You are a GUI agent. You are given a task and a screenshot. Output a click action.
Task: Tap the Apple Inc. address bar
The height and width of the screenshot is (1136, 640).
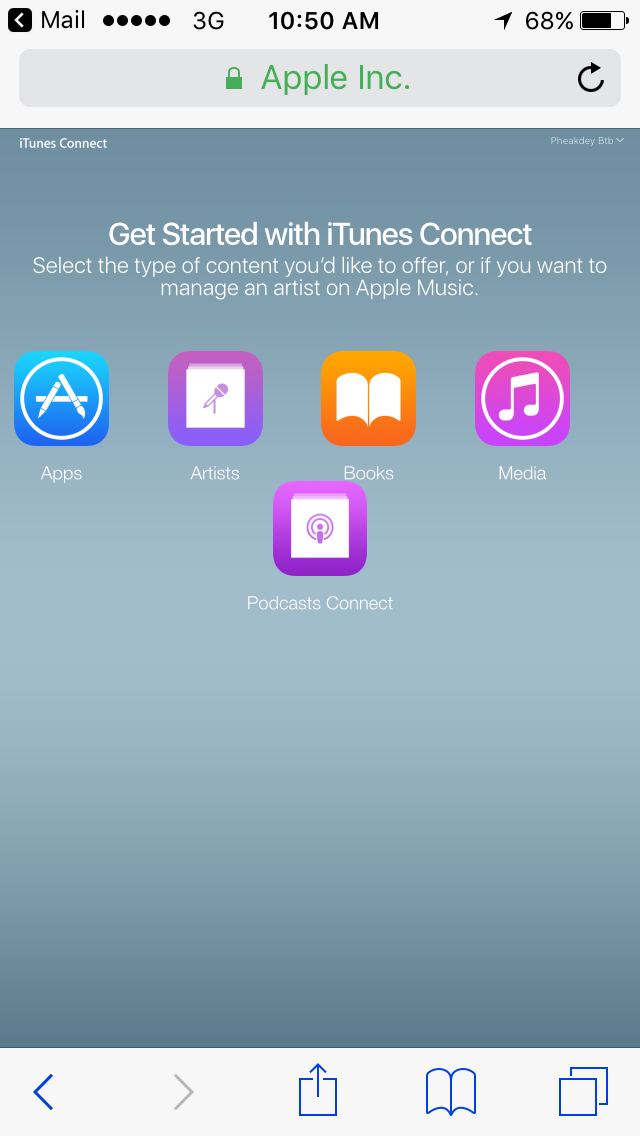[x=318, y=78]
